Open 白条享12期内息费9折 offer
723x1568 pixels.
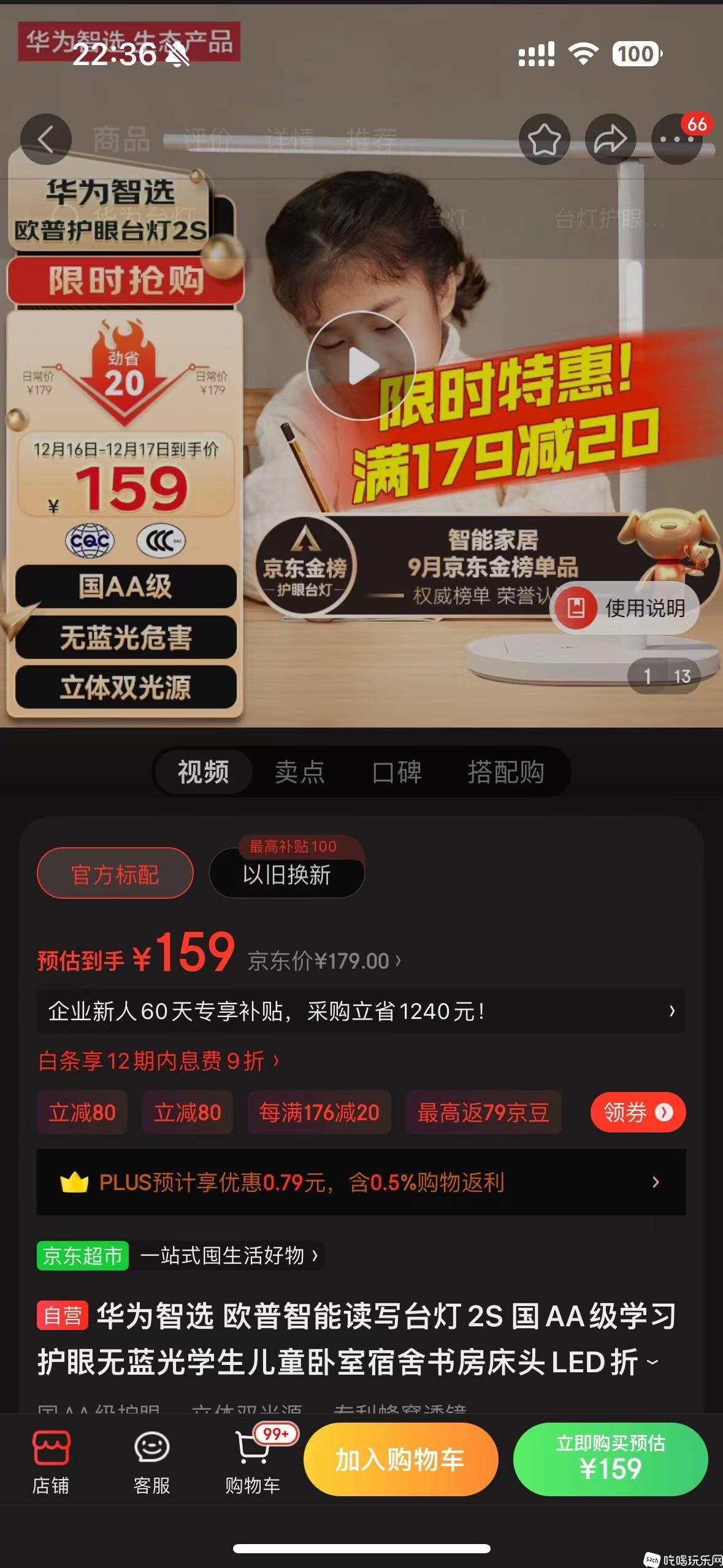pyautogui.click(x=158, y=1061)
